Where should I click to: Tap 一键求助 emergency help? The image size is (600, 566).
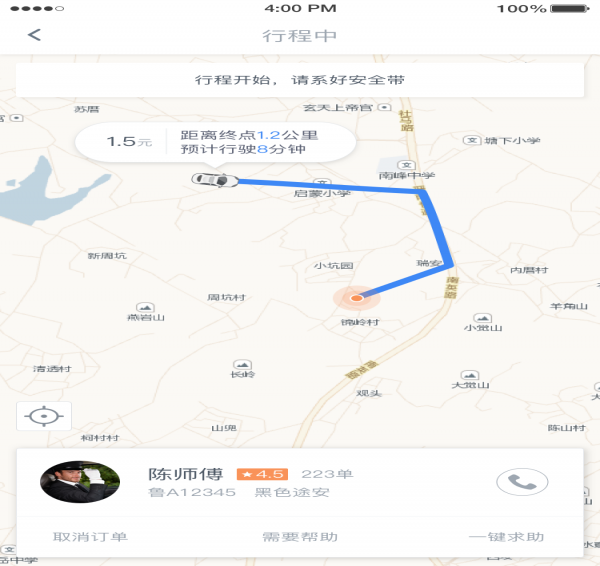pyautogui.click(x=507, y=537)
